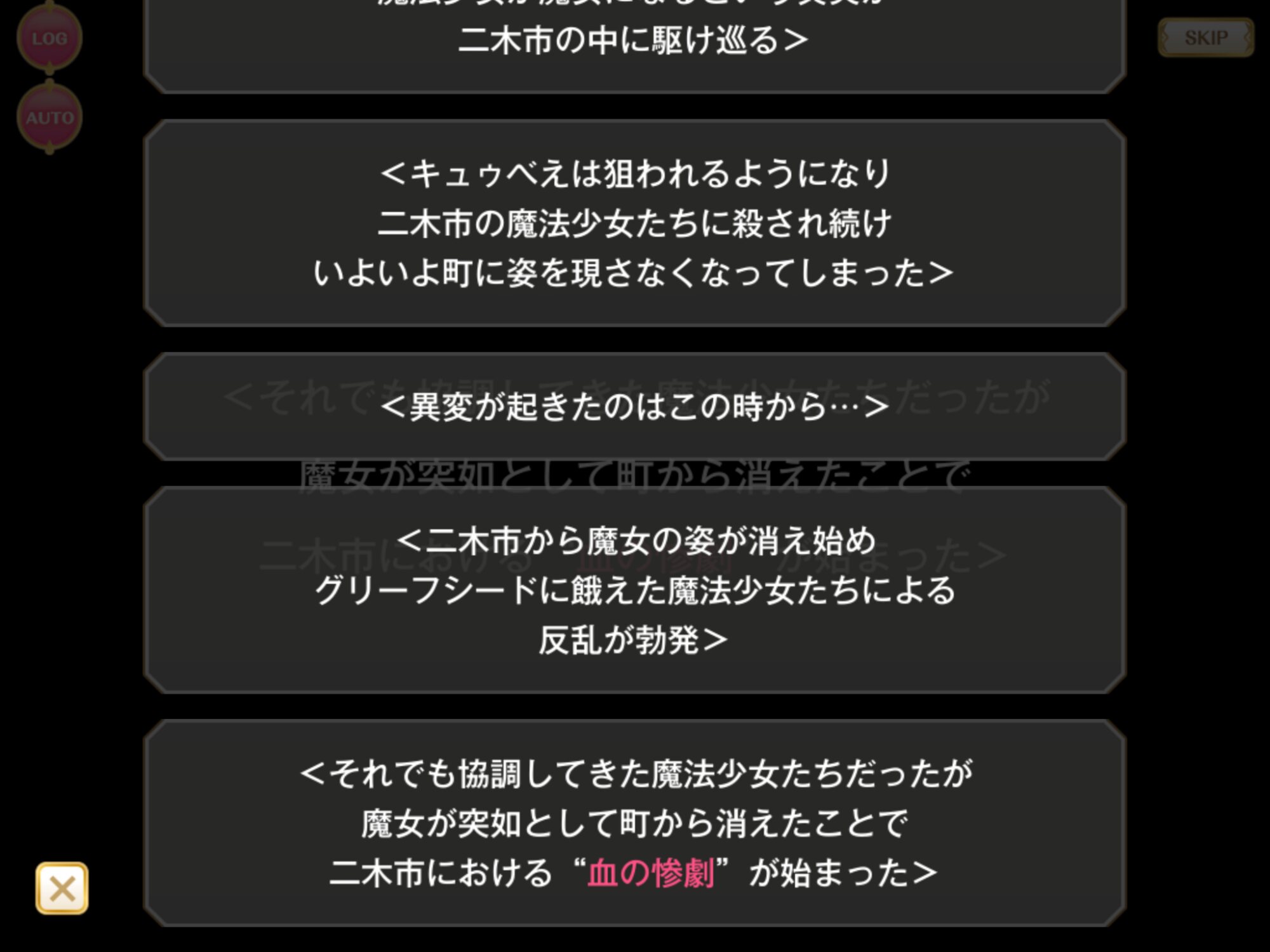This screenshot has width=1270, height=952.
Task: Toggle AUTO play mode
Action: (x=50, y=118)
